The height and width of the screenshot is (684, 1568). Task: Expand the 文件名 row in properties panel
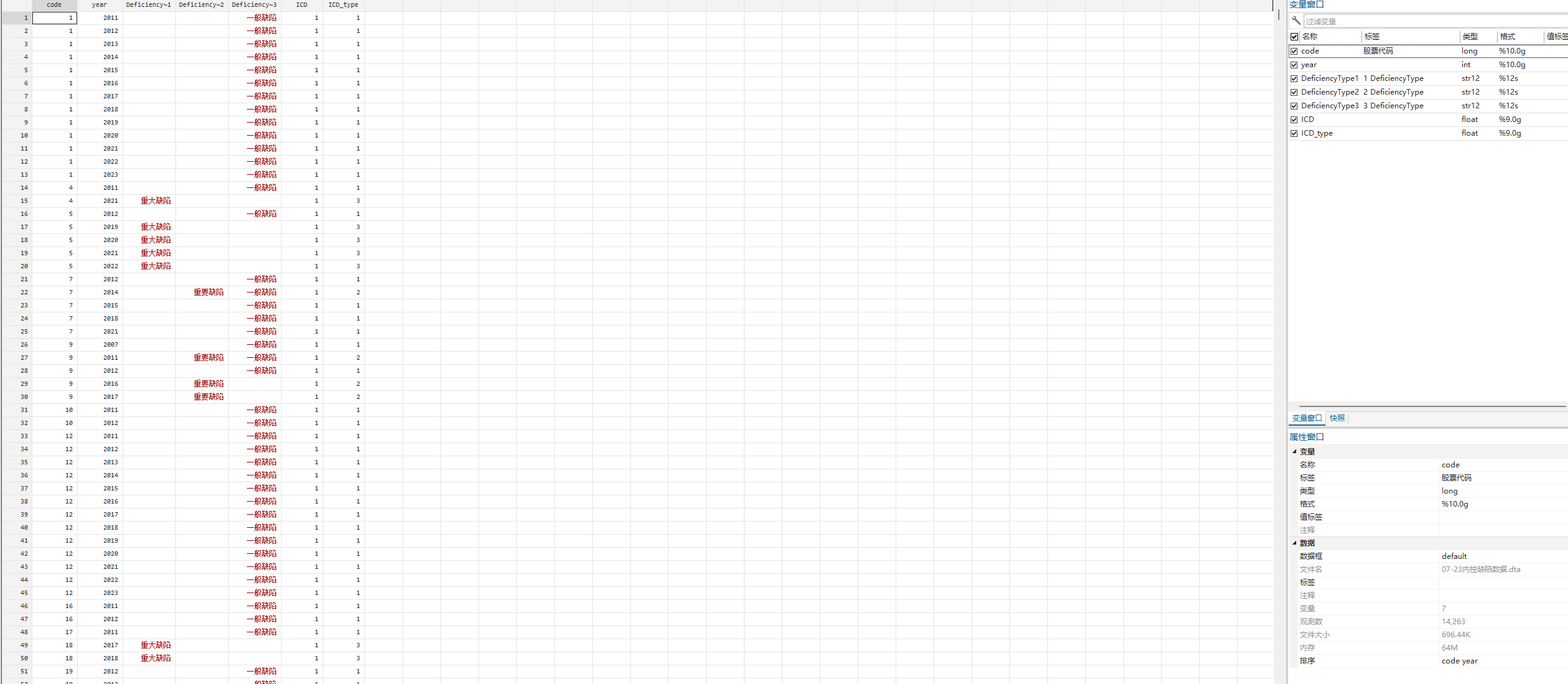click(1294, 569)
